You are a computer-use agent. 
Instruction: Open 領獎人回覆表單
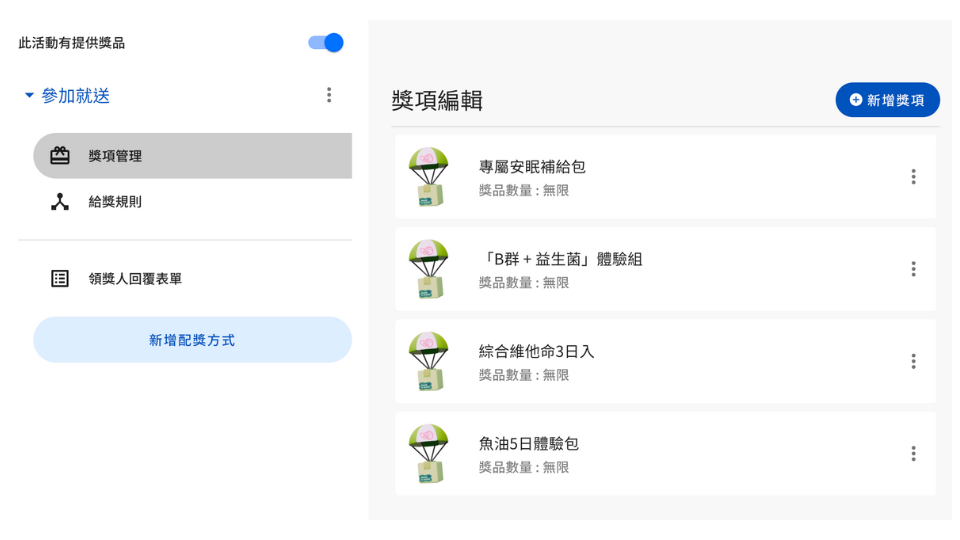click(x=135, y=279)
